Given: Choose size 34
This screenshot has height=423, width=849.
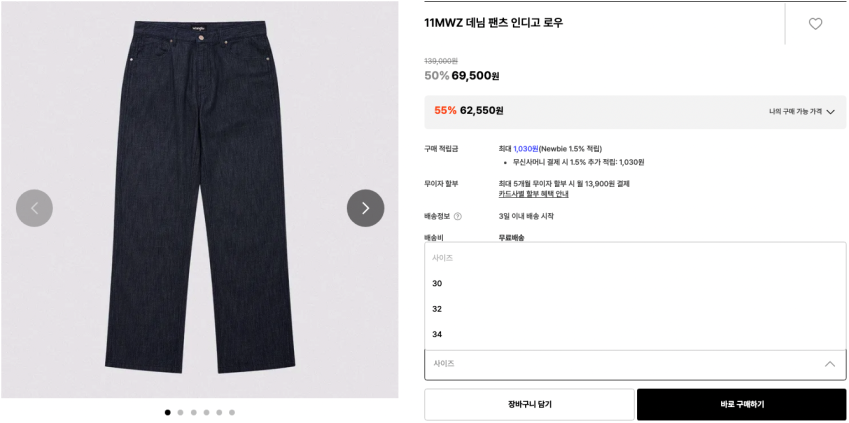Looking at the screenshot, I should click(x=437, y=334).
